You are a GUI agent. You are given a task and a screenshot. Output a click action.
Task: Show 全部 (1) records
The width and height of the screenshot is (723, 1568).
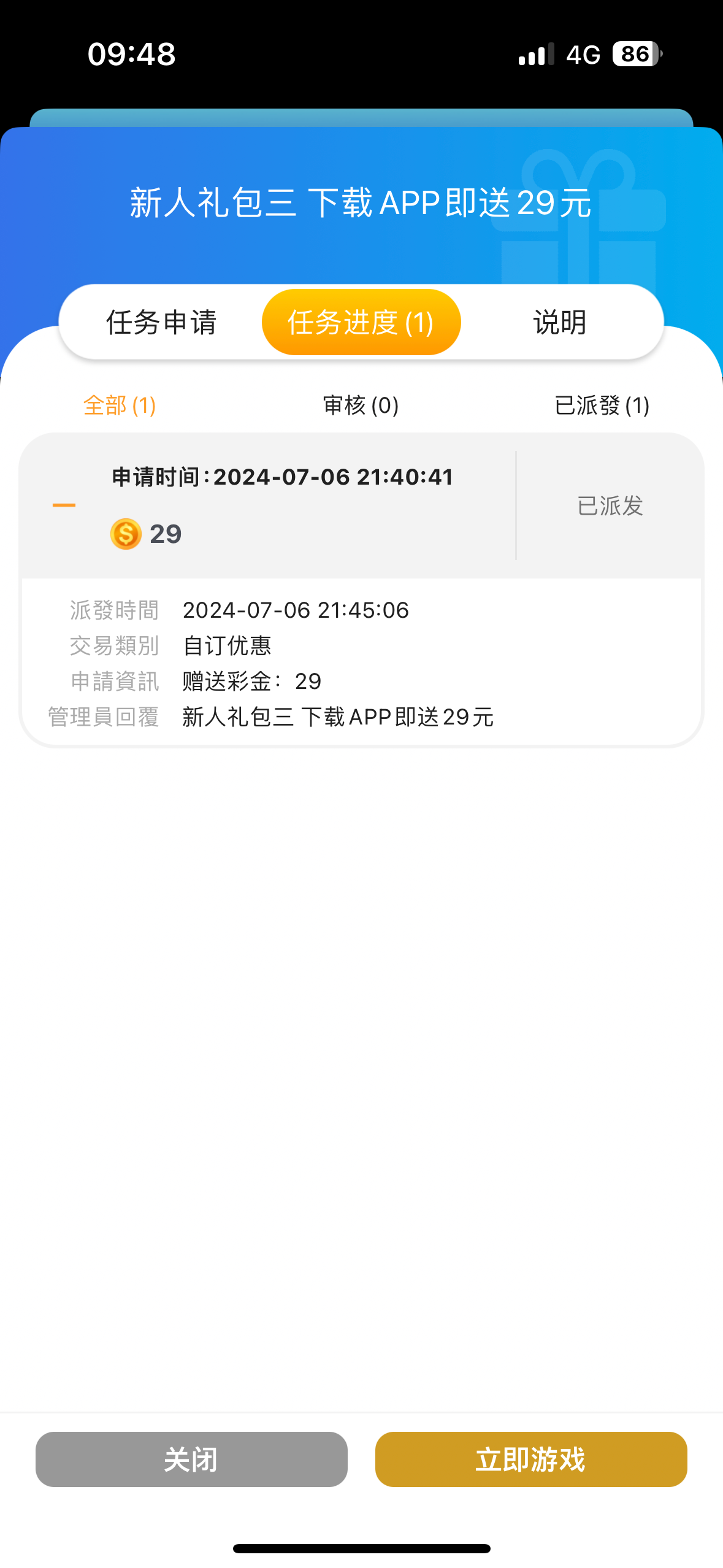pos(120,405)
